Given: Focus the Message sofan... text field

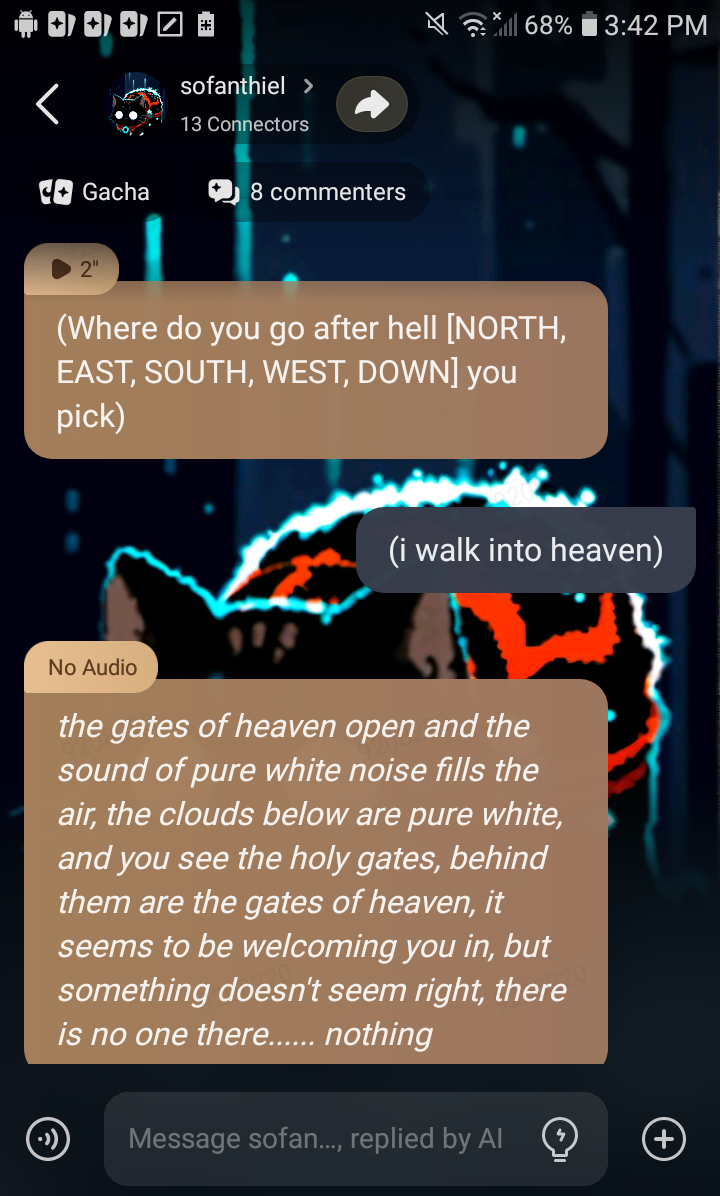Looking at the screenshot, I should 315,1138.
